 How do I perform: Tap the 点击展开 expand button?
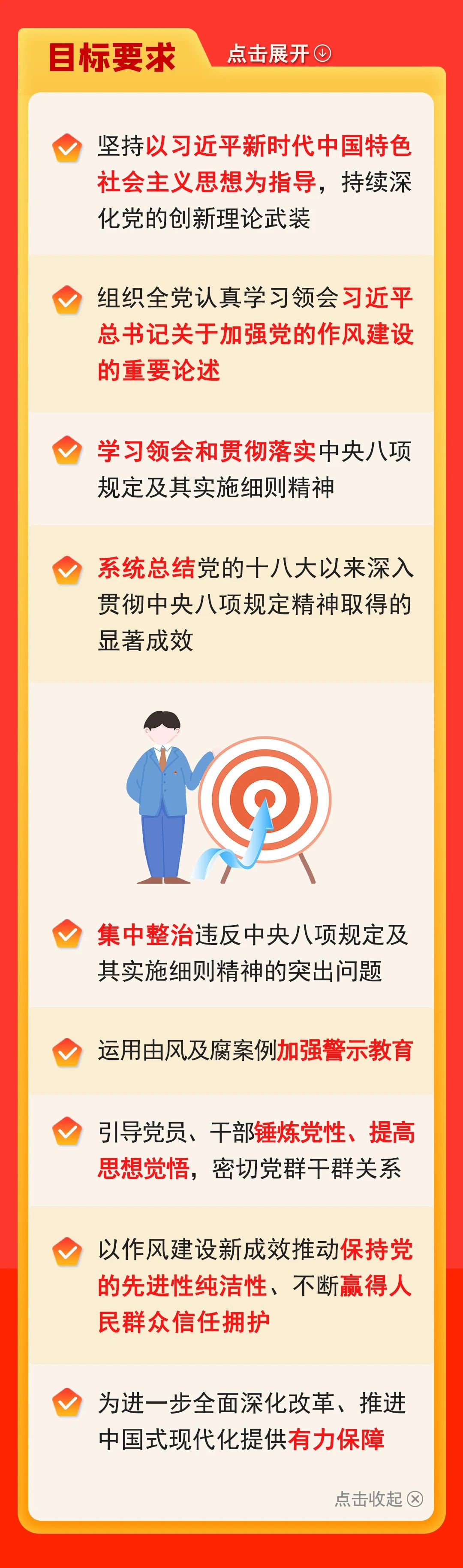pos(279,54)
